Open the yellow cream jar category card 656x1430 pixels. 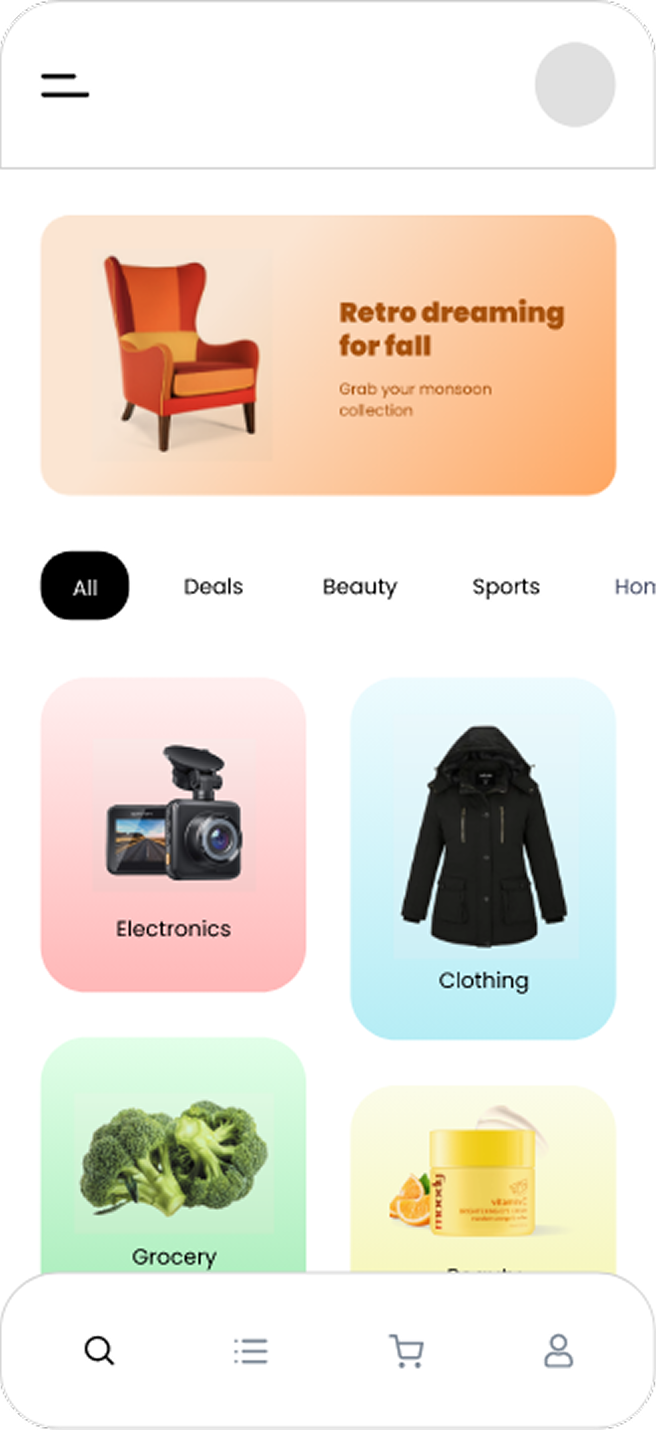483,1180
